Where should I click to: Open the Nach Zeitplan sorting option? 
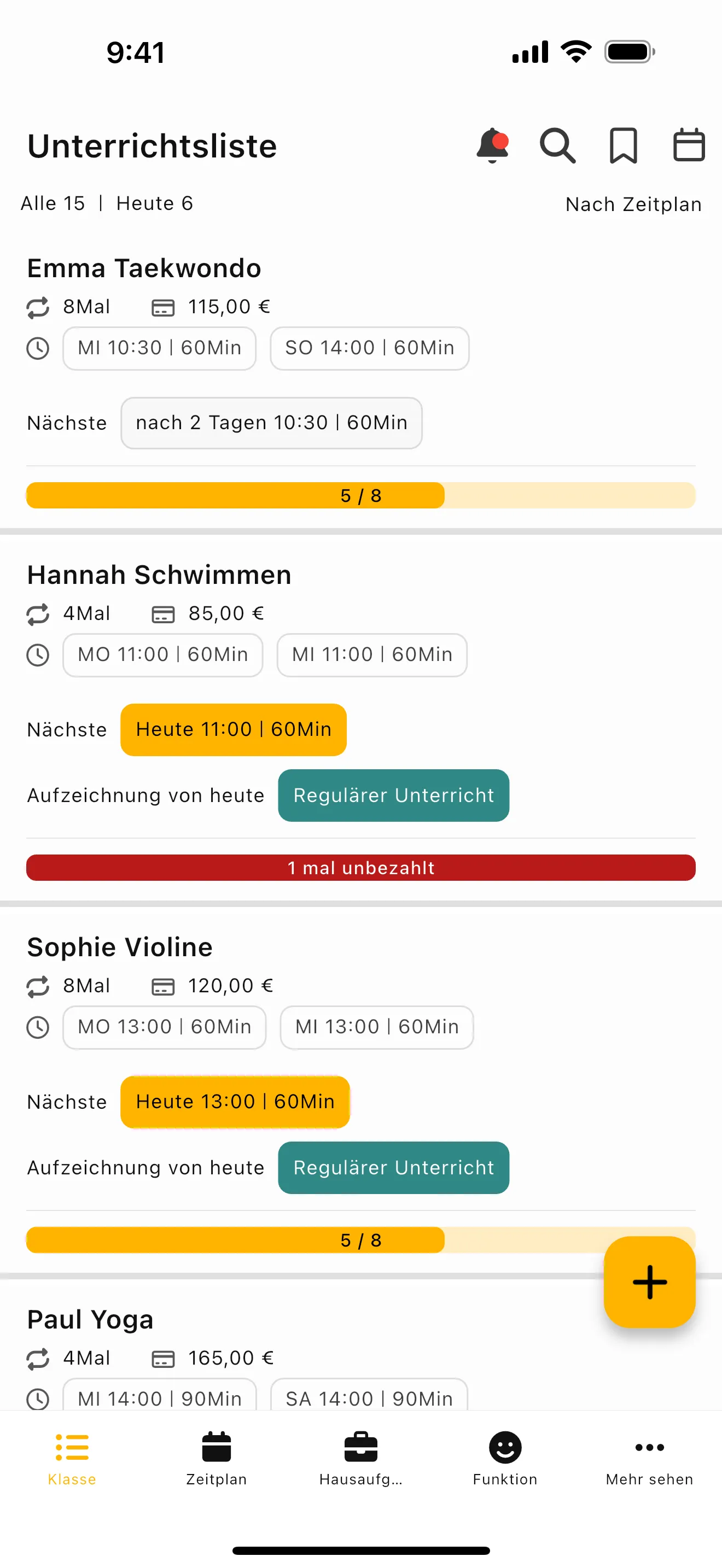(x=633, y=204)
